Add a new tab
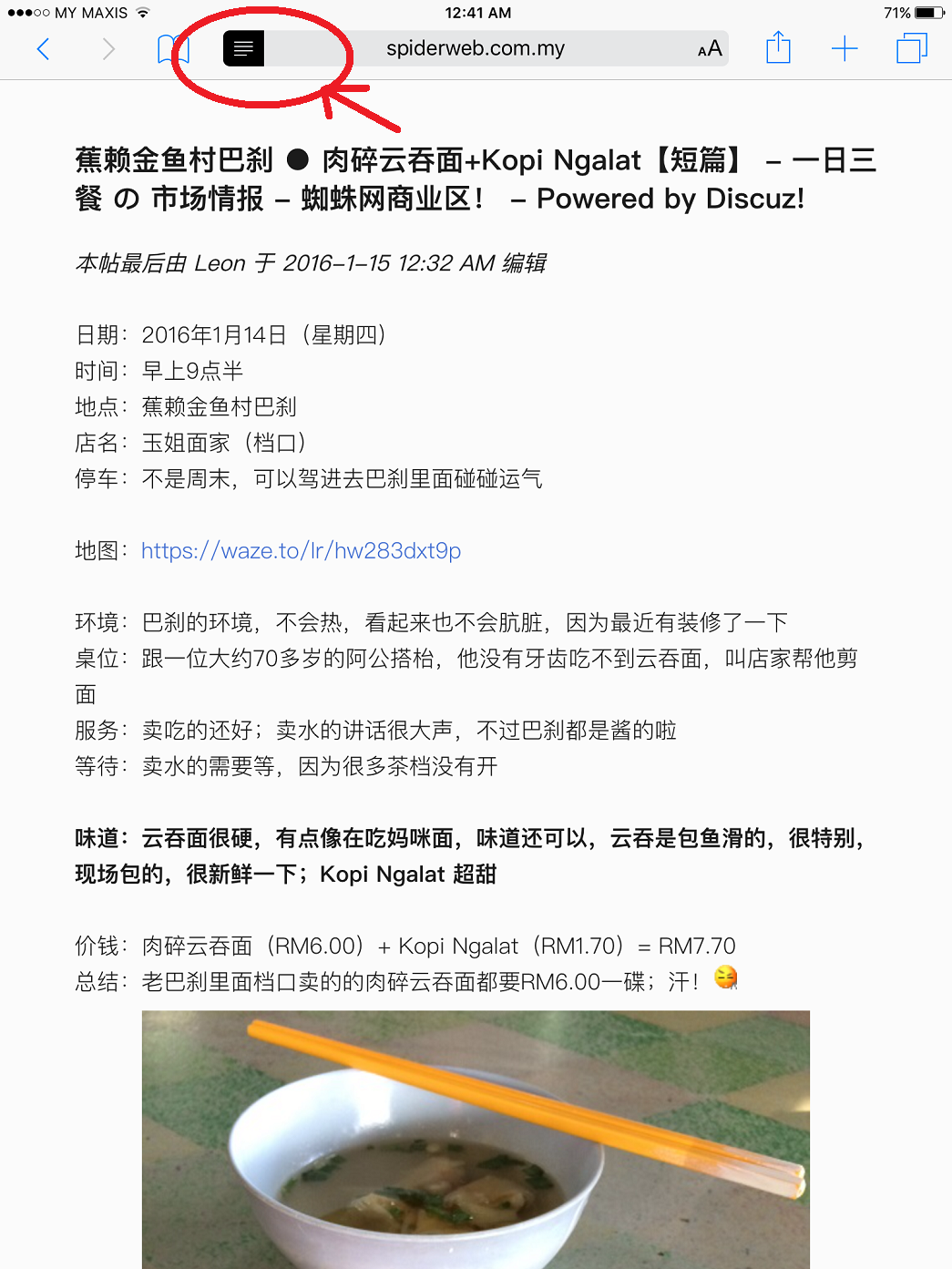 click(845, 49)
